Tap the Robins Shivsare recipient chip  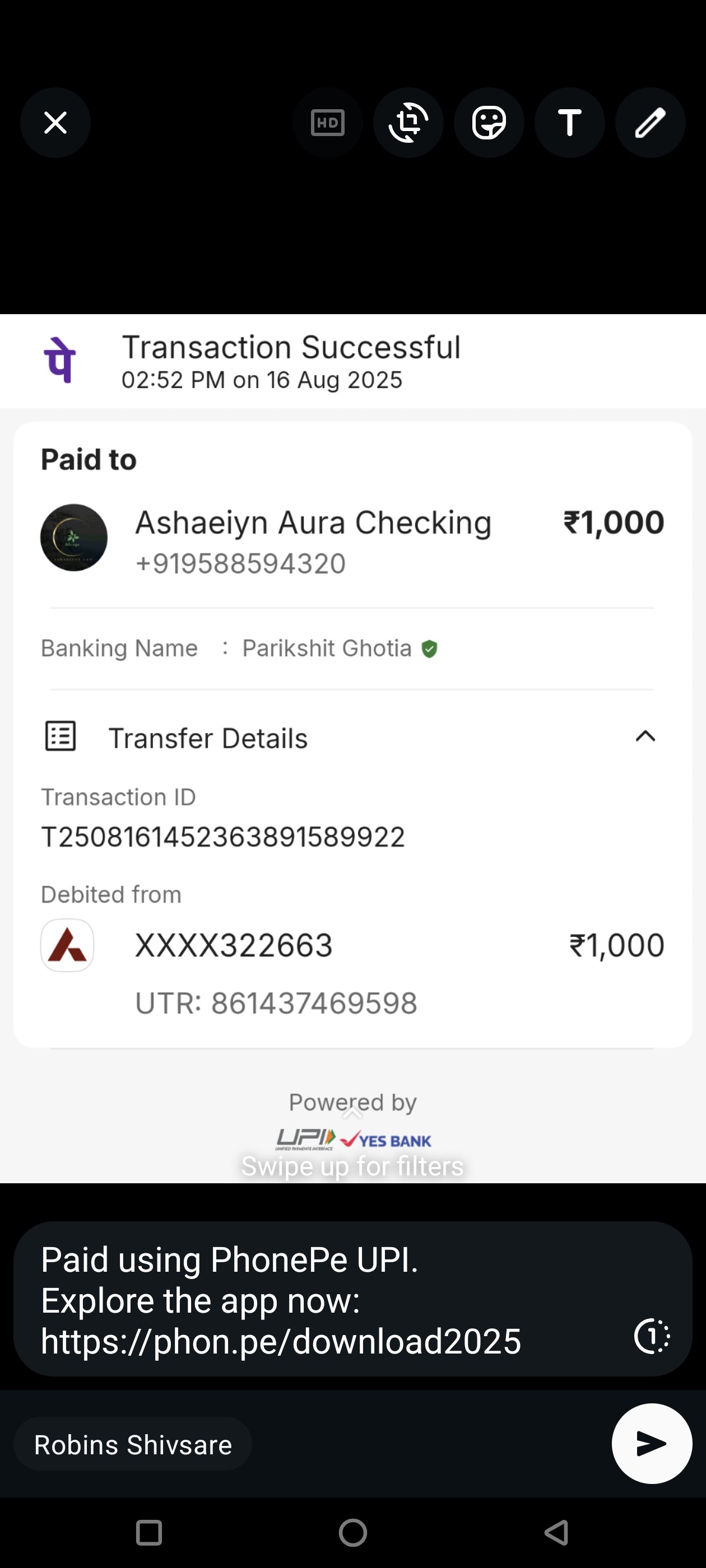[133, 1444]
